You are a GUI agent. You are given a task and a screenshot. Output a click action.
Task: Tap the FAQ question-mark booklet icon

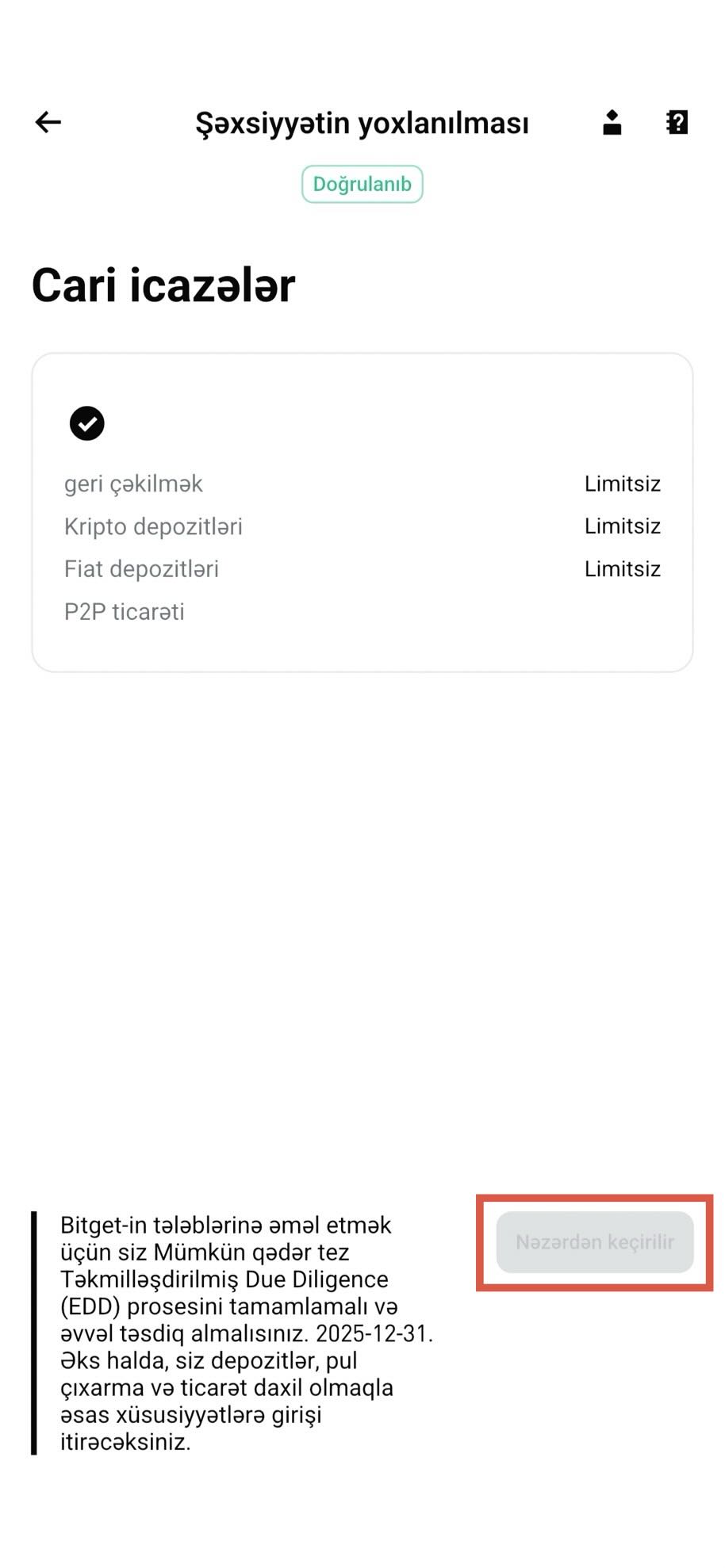tap(677, 121)
